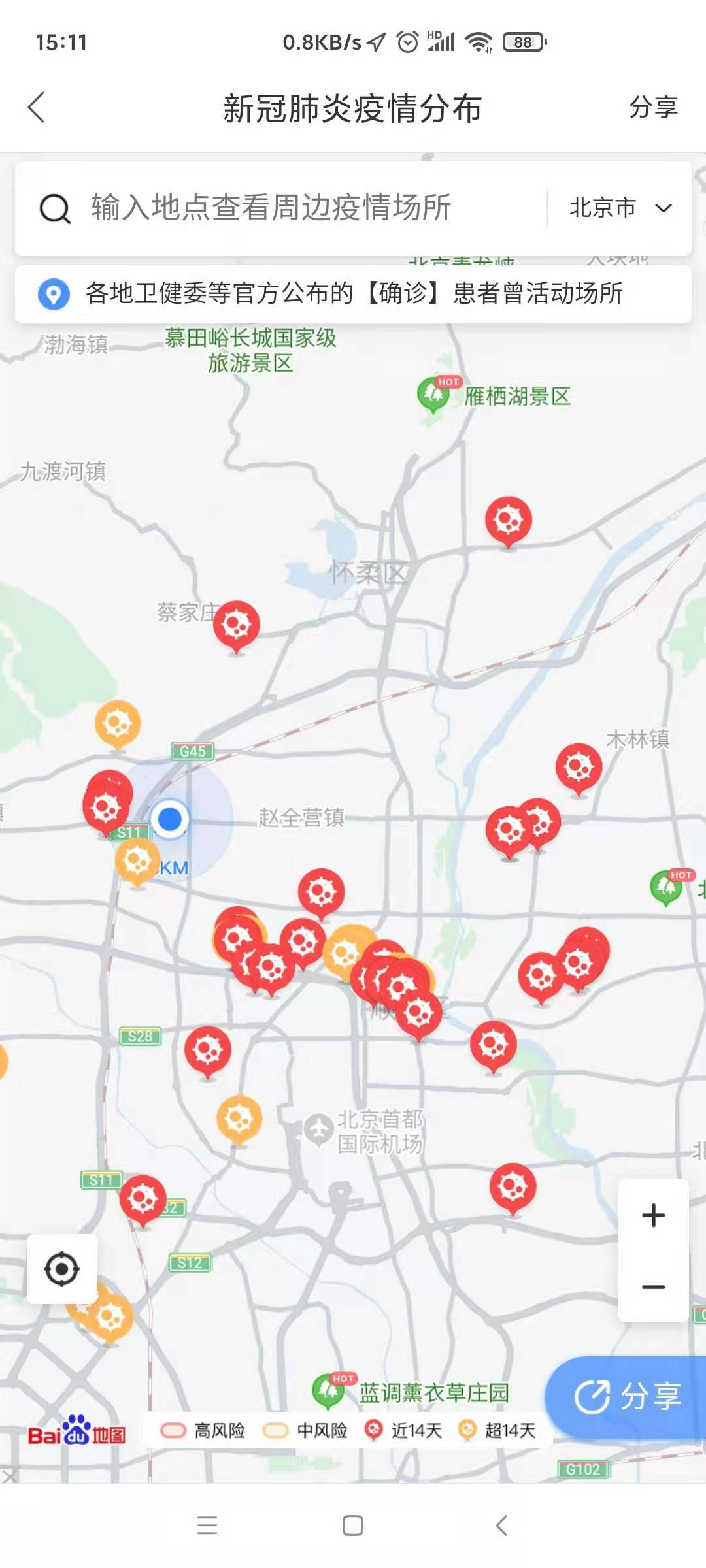This screenshot has height=1568, width=706.
Task: Zoom in with the plus button
Action: (653, 1216)
